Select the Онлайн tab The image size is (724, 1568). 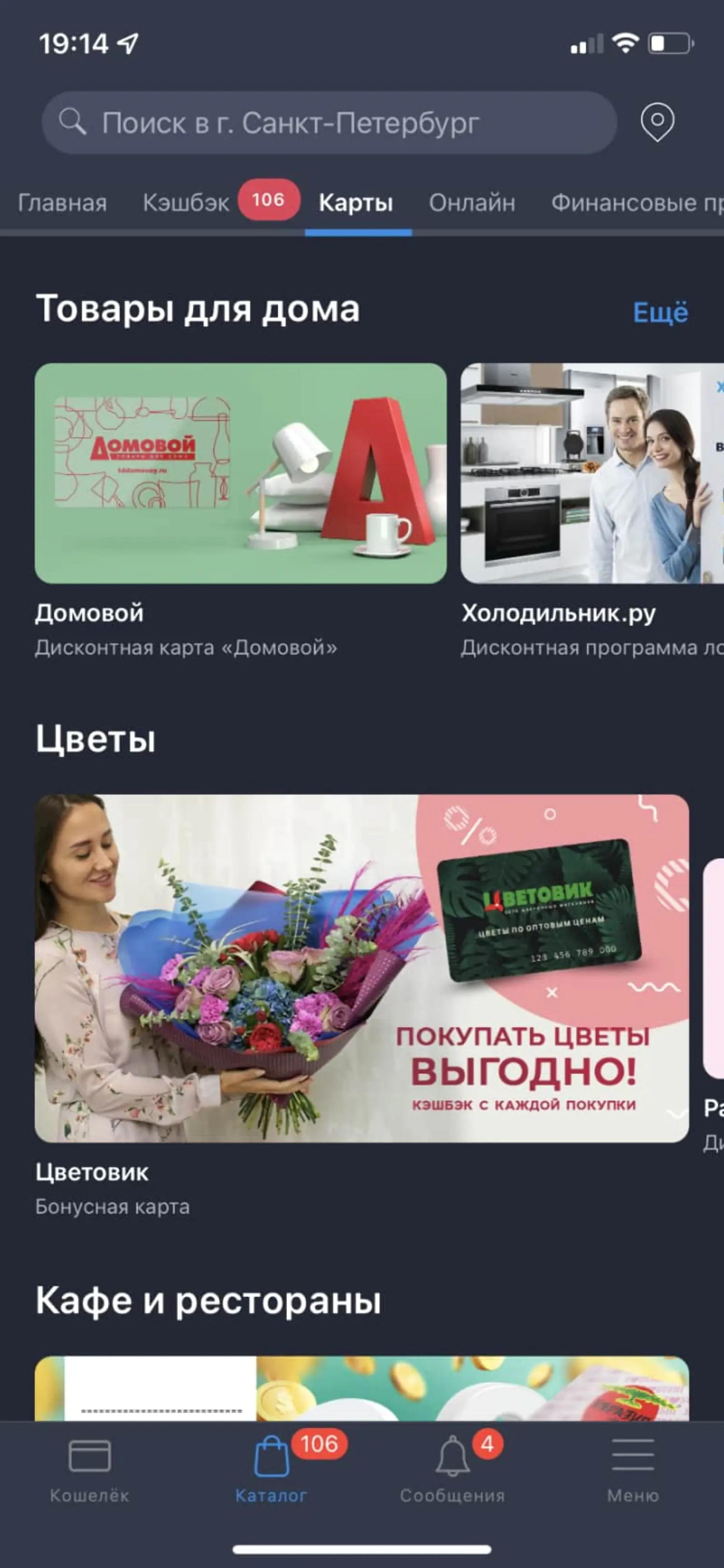pos(472,203)
